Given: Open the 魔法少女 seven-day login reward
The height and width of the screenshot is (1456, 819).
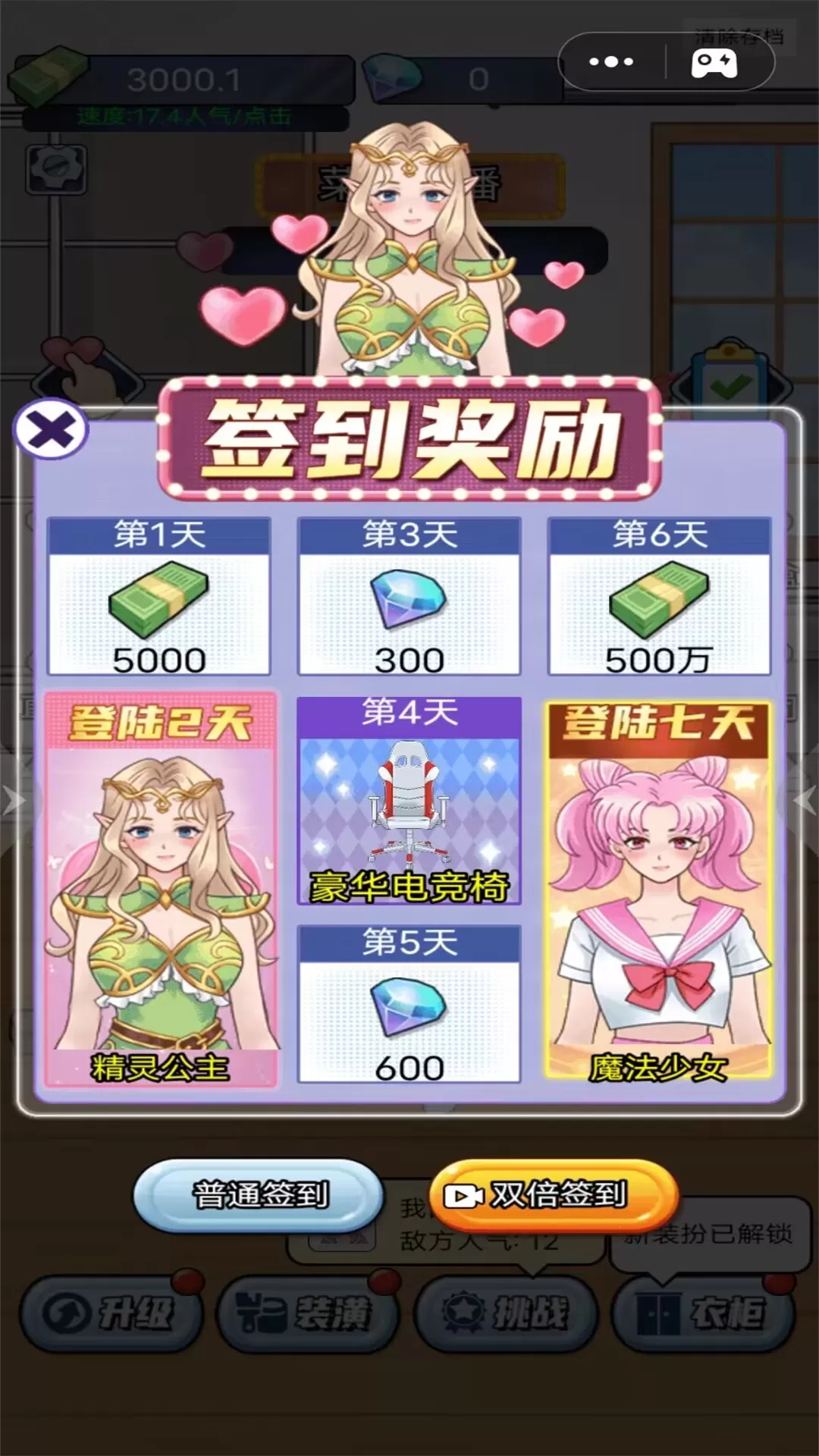Looking at the screenshot, I should point(658,889).
